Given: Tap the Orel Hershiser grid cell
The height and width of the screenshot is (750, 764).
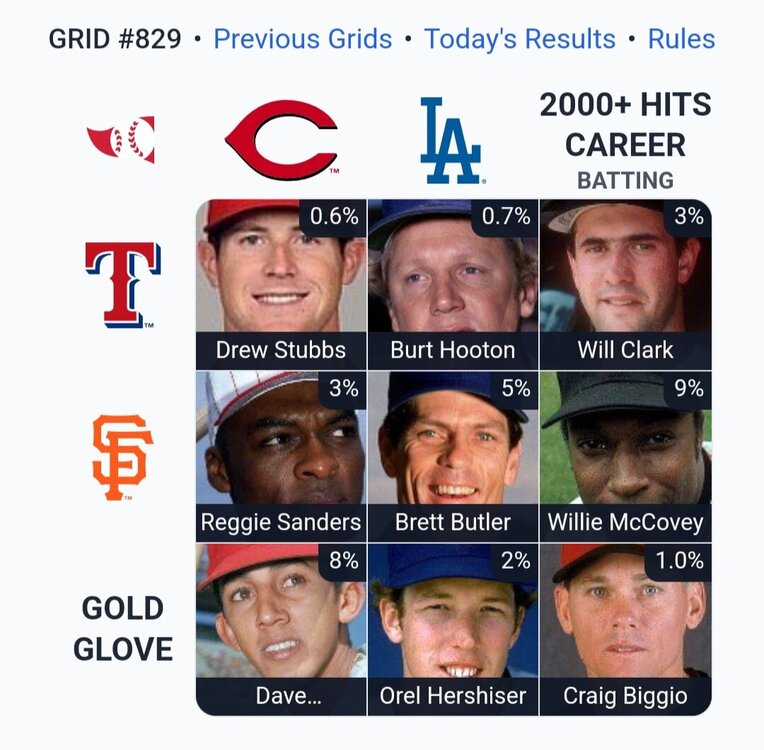Looking at the screenshot, I should coord(453,629).
